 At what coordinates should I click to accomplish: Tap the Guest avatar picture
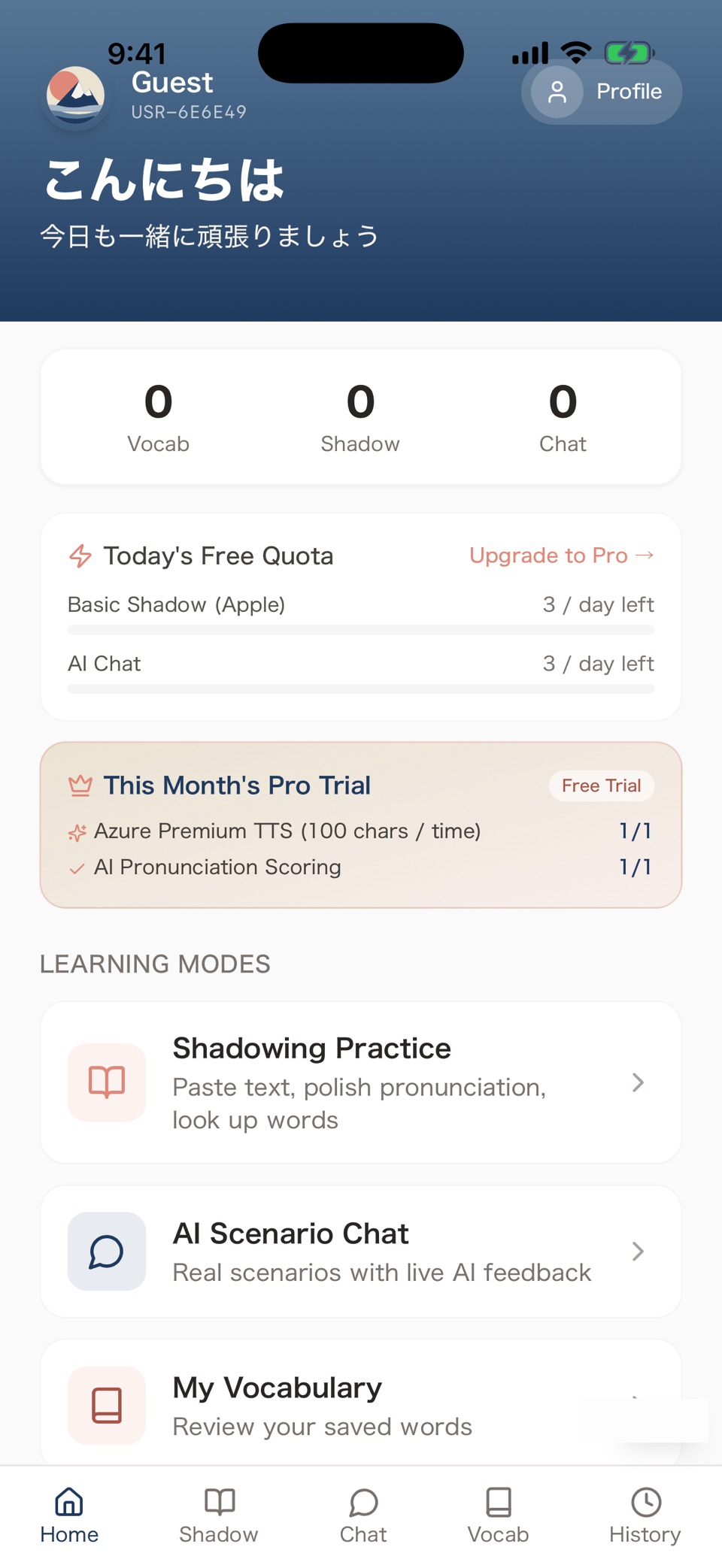pyautogui.click(x=75, y=95)
